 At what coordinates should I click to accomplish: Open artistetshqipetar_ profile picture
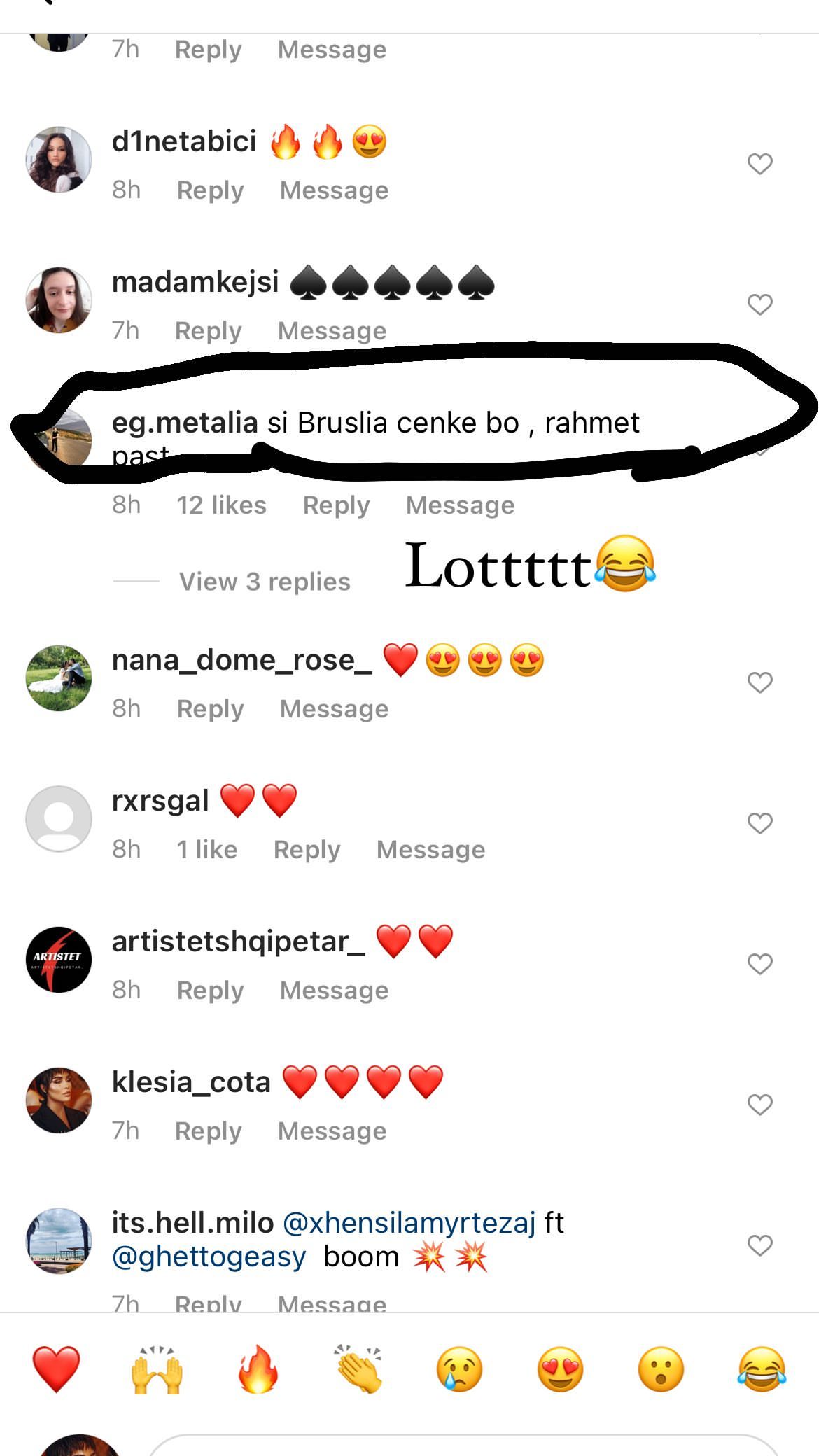click(x=59, y=960)
